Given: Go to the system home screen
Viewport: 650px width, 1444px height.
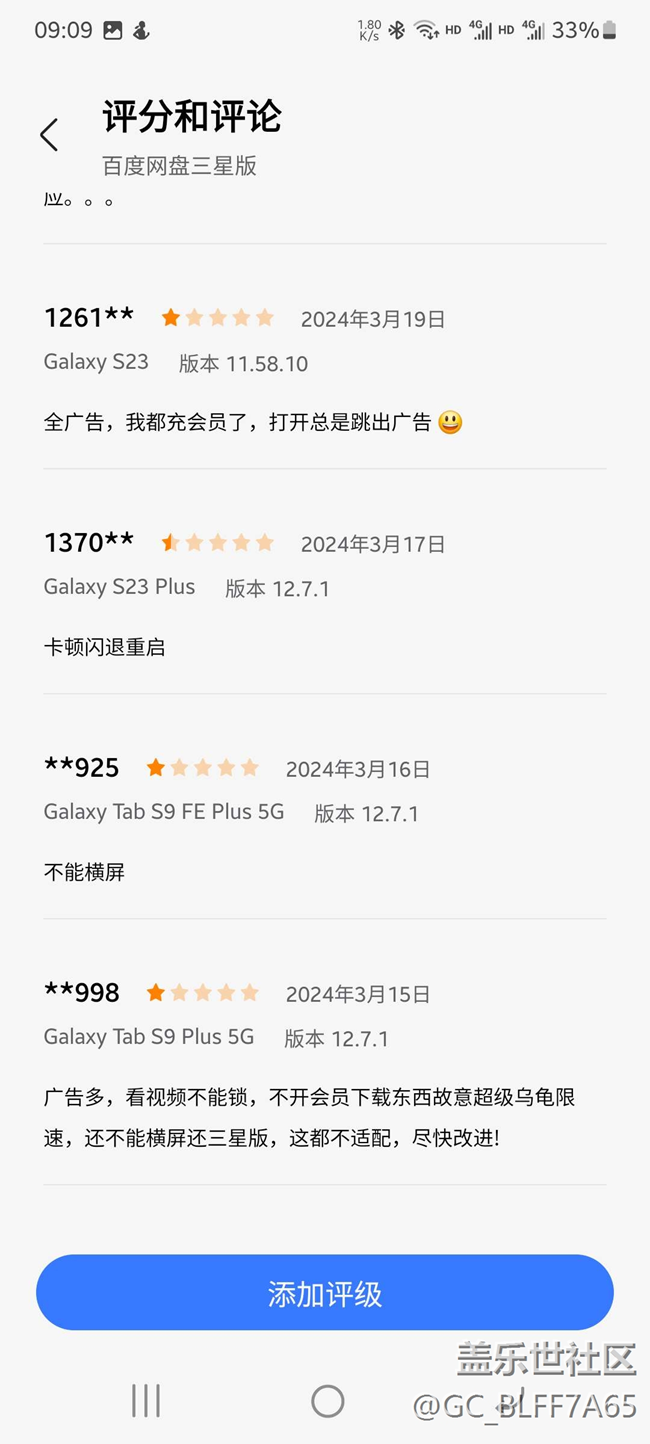Looking at the screenshot, I should point(327,1401).
